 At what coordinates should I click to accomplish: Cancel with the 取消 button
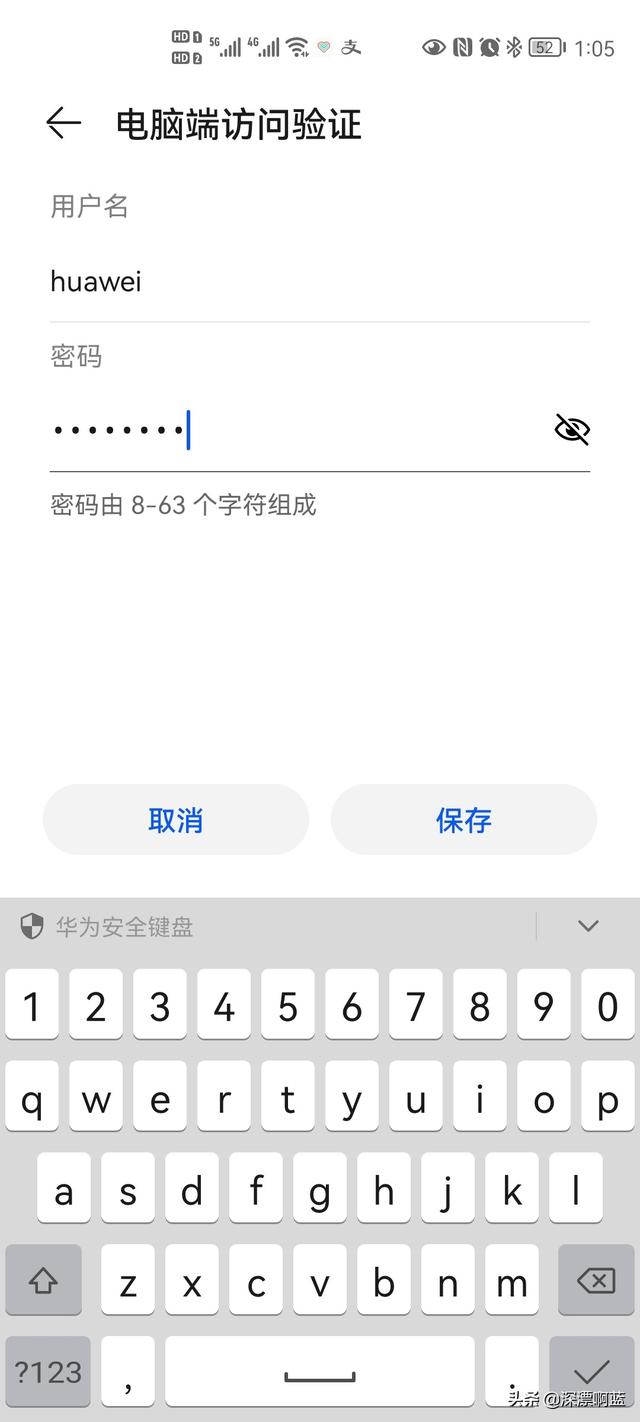coord(176,820)
